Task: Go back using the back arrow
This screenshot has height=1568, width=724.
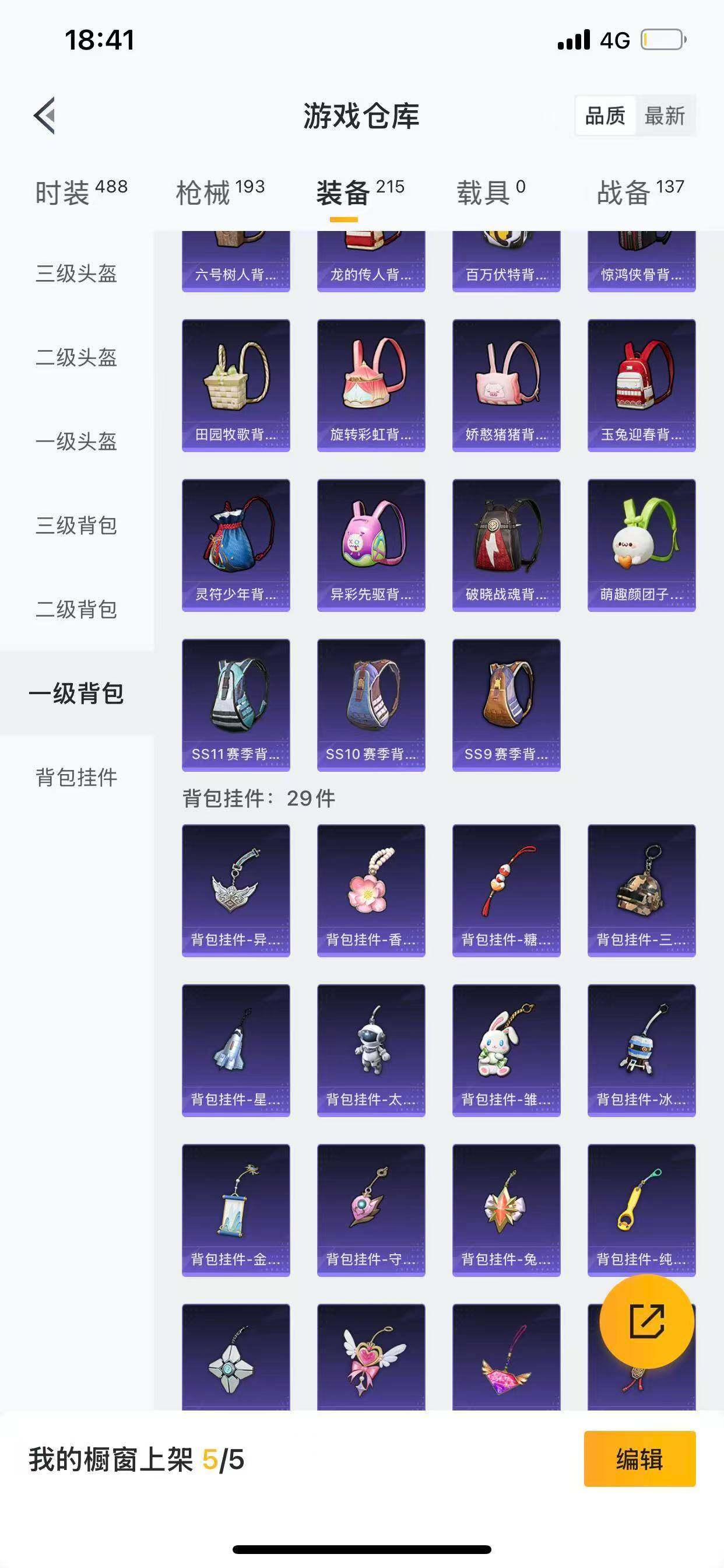Action: click(x=44, y=117)
